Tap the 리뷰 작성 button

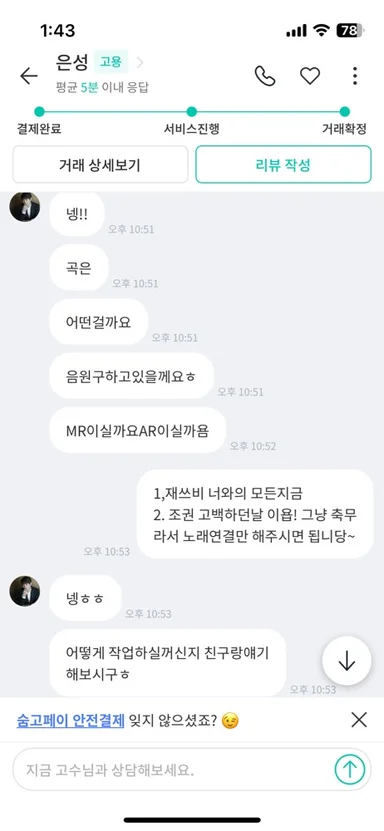click(x=283, y=165)
